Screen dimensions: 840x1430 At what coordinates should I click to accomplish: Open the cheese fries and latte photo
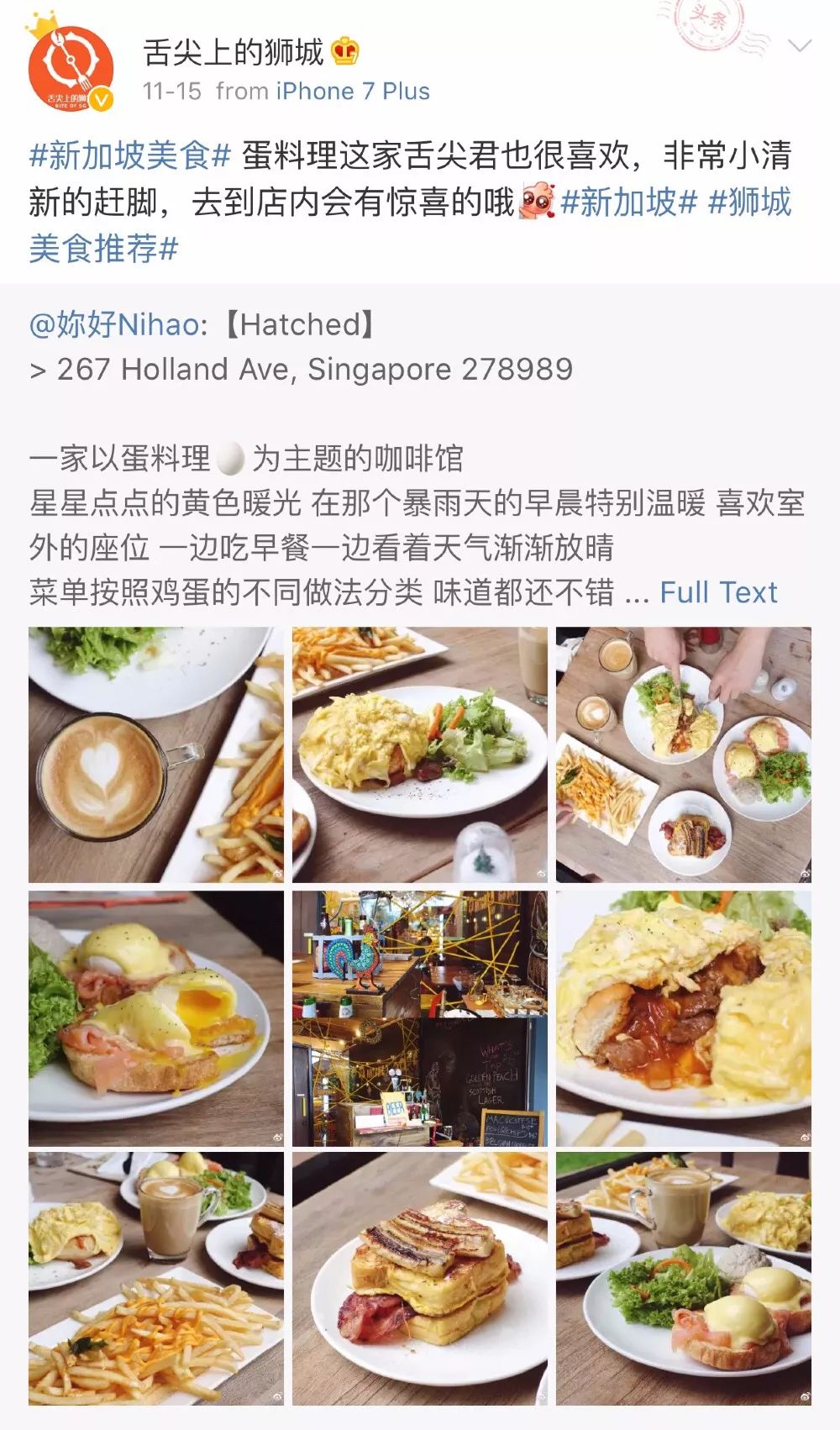click(156, 1278)
